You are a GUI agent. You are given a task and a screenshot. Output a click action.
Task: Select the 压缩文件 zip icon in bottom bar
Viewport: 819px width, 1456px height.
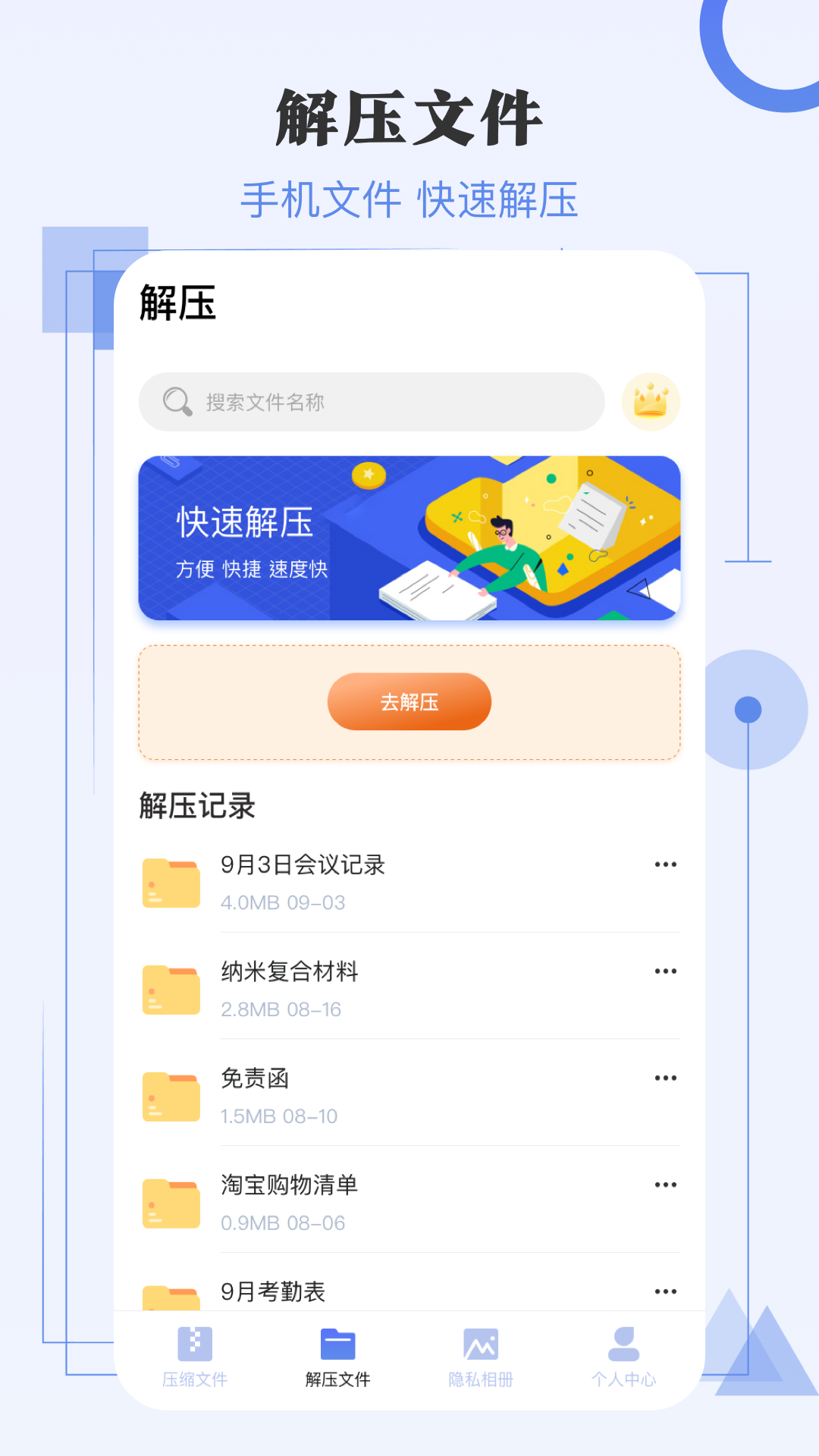point(194,1341)
